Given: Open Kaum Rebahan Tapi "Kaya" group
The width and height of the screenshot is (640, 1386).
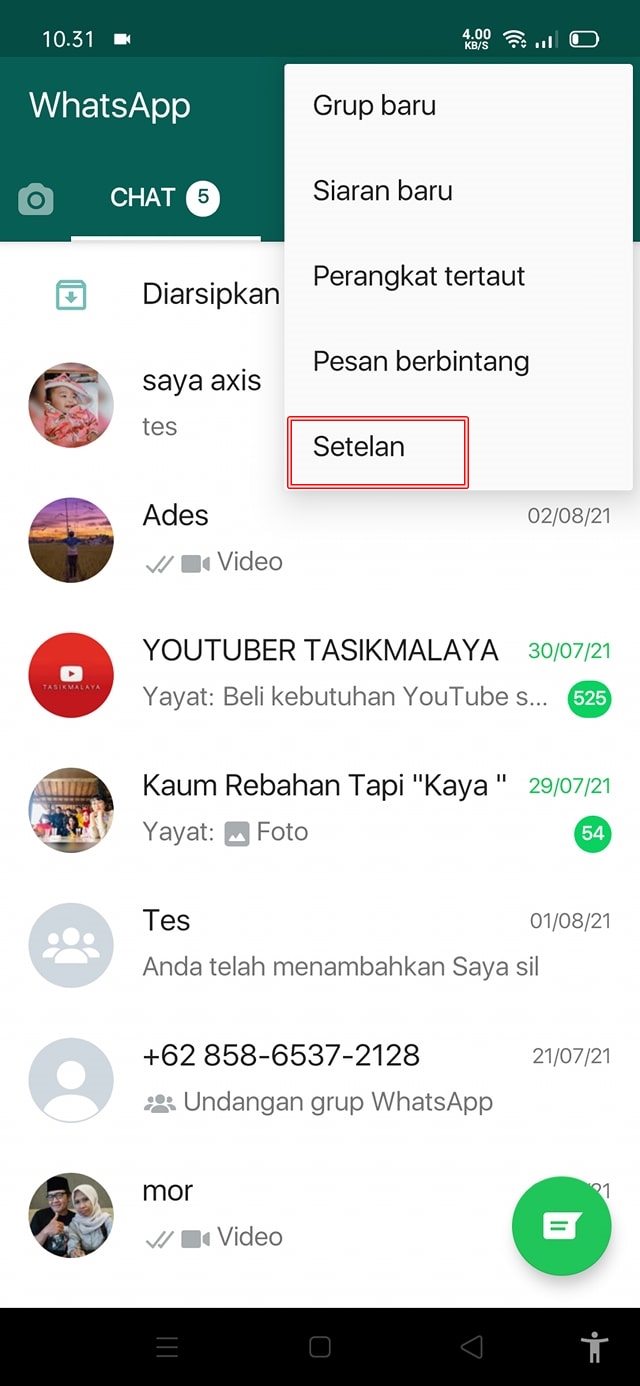Looking at the screenshot, I should click(330, 809).
